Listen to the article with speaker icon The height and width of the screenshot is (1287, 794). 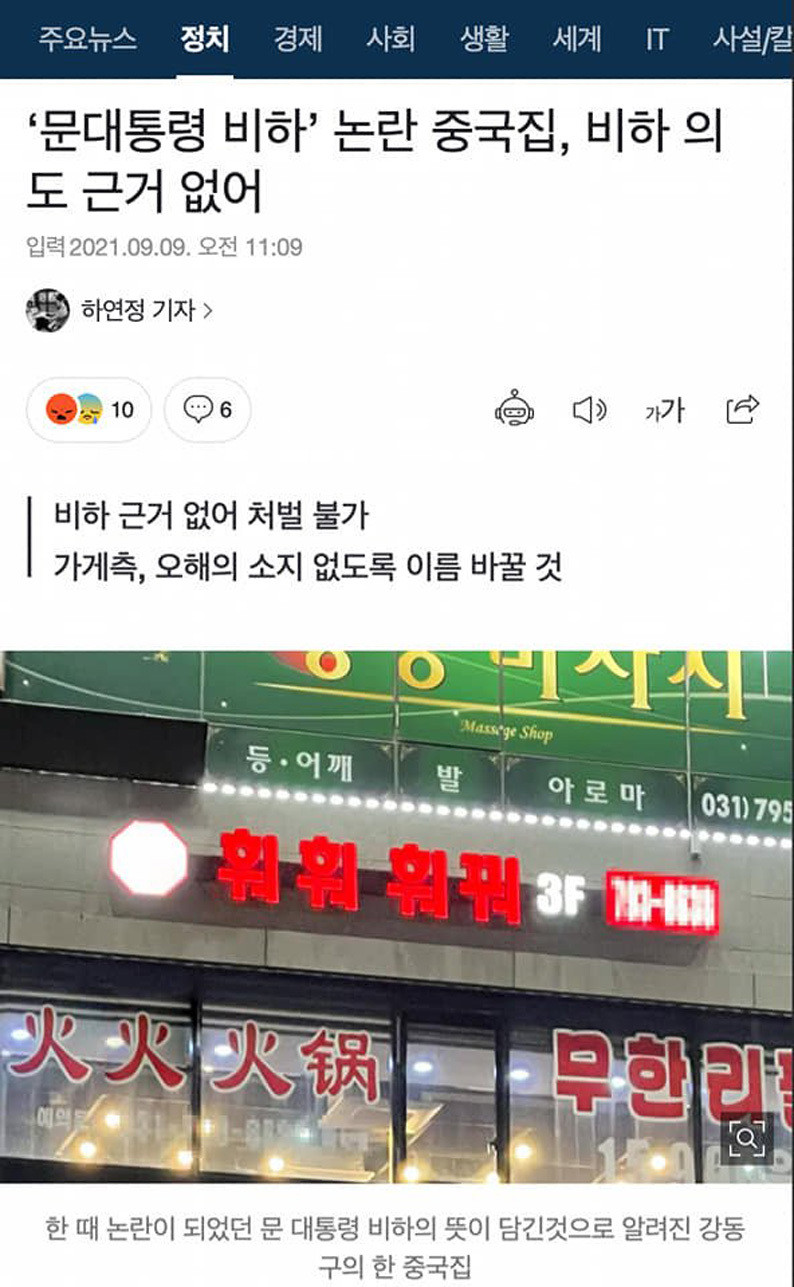(589, 409)
